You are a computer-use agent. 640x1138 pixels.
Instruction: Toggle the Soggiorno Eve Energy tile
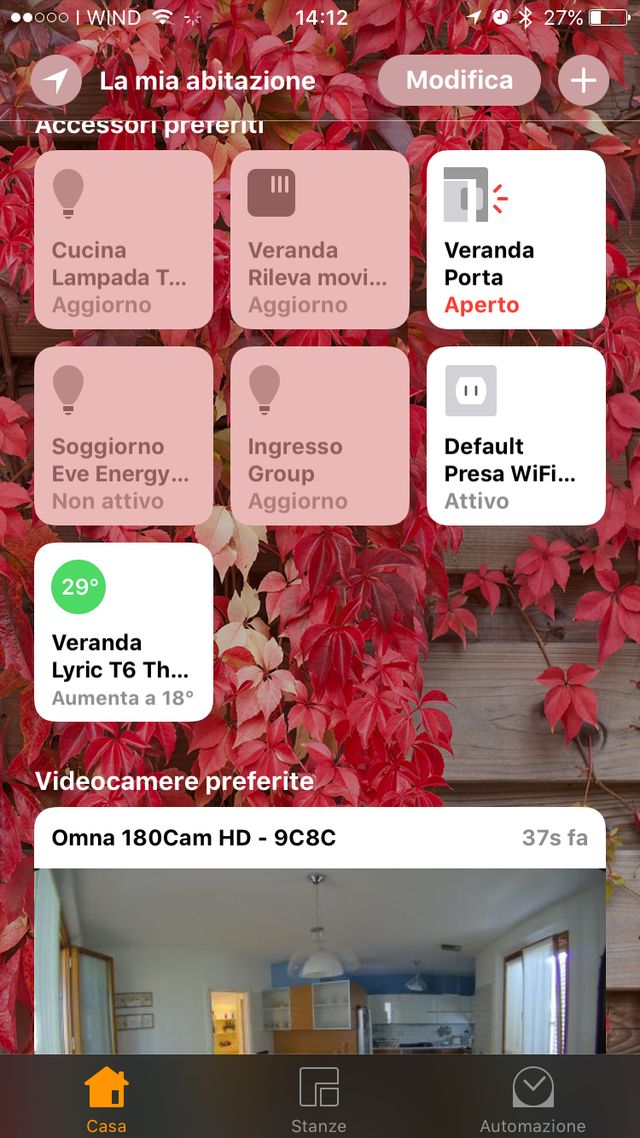coord(123,436)
